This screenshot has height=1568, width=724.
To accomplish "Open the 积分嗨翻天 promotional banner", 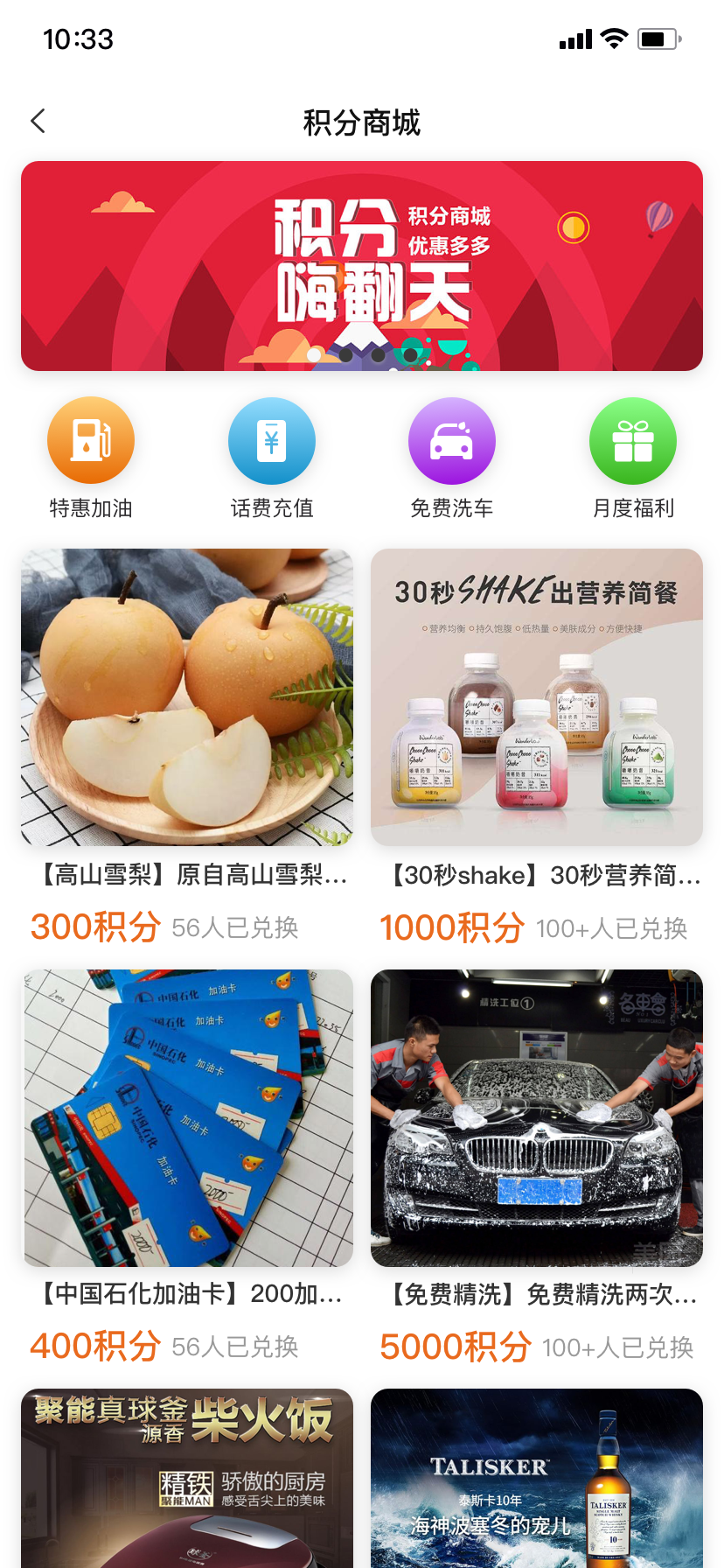I will [362, 266].
